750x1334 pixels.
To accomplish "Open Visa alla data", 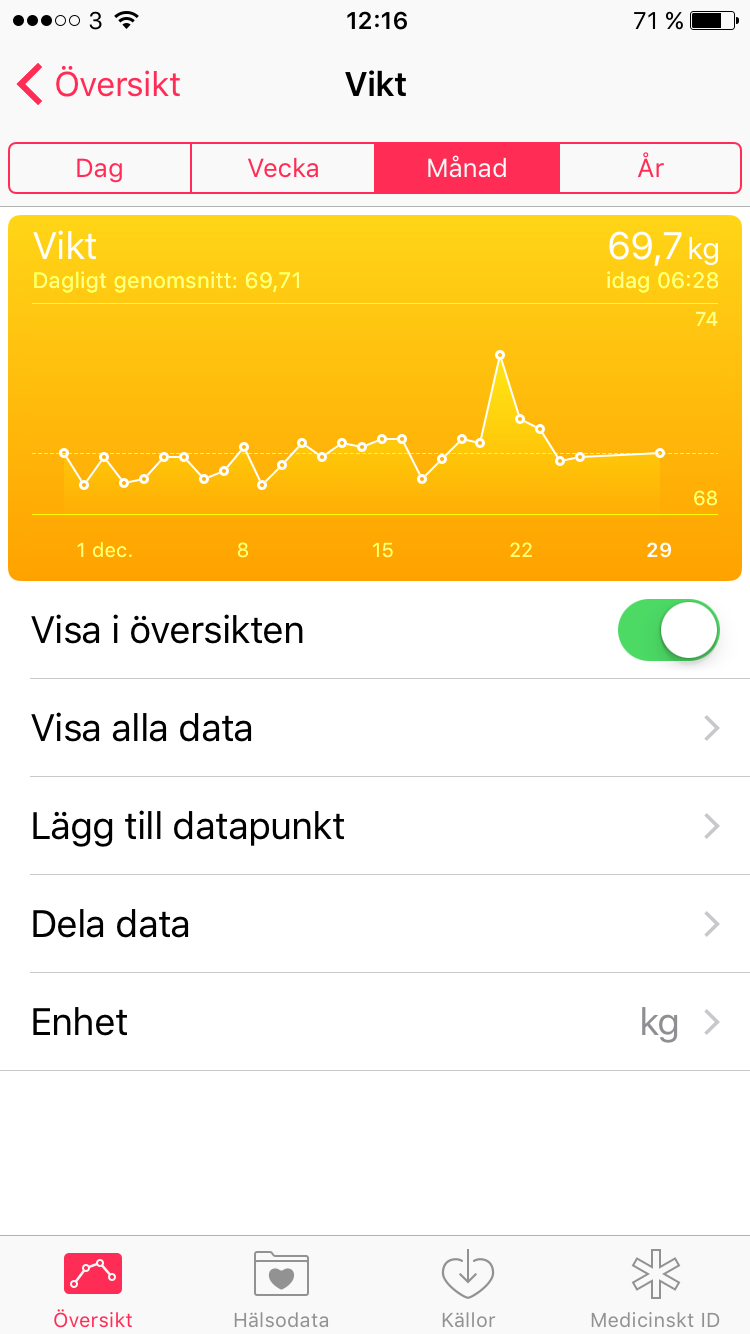I will (375, 728).
